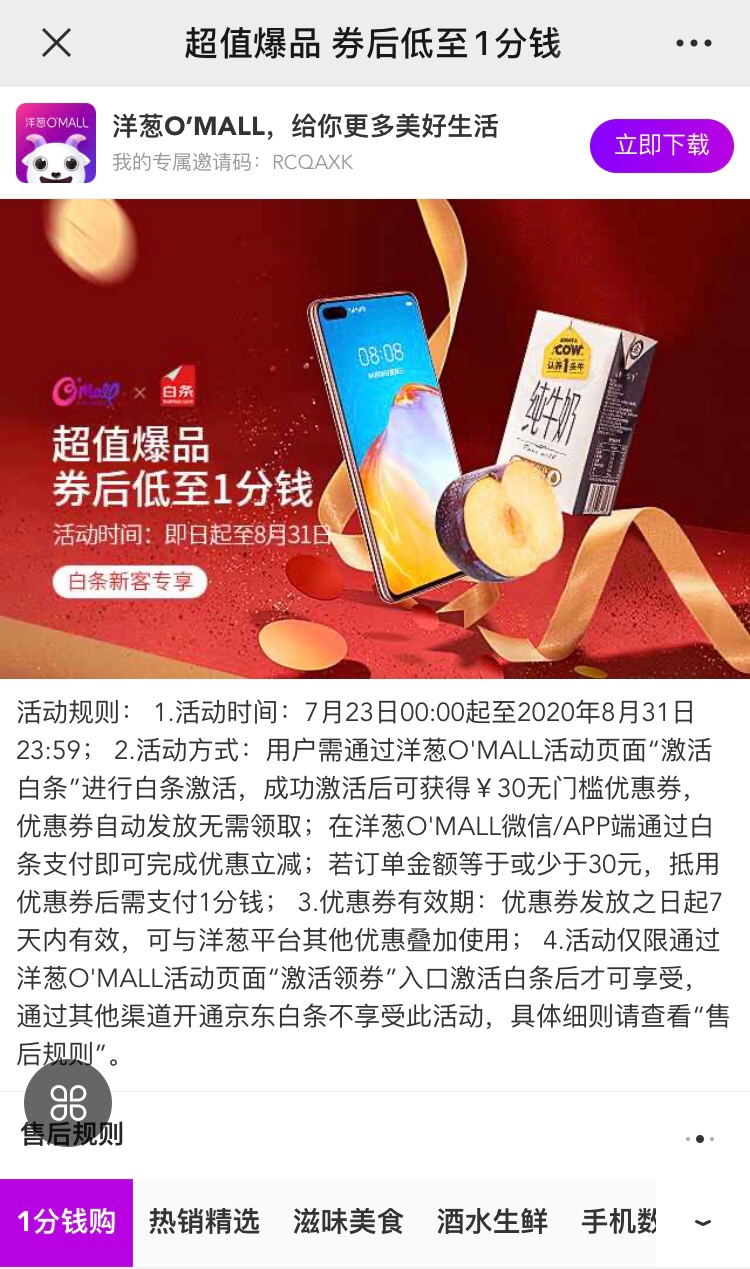Tap the 立即下载 download button

[661, 145]
